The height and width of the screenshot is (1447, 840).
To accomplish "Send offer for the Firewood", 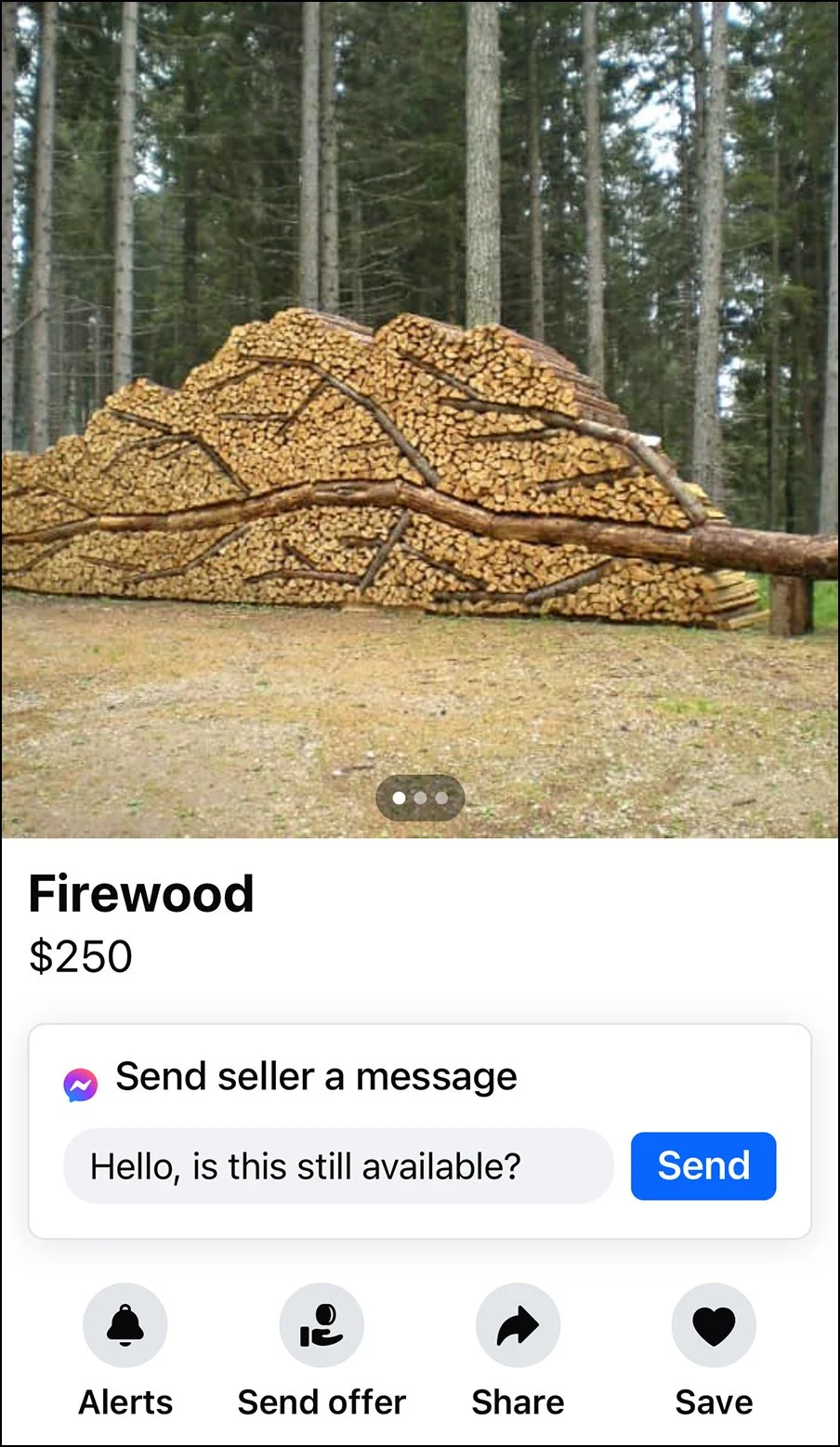I will [x=322, y=1325].
